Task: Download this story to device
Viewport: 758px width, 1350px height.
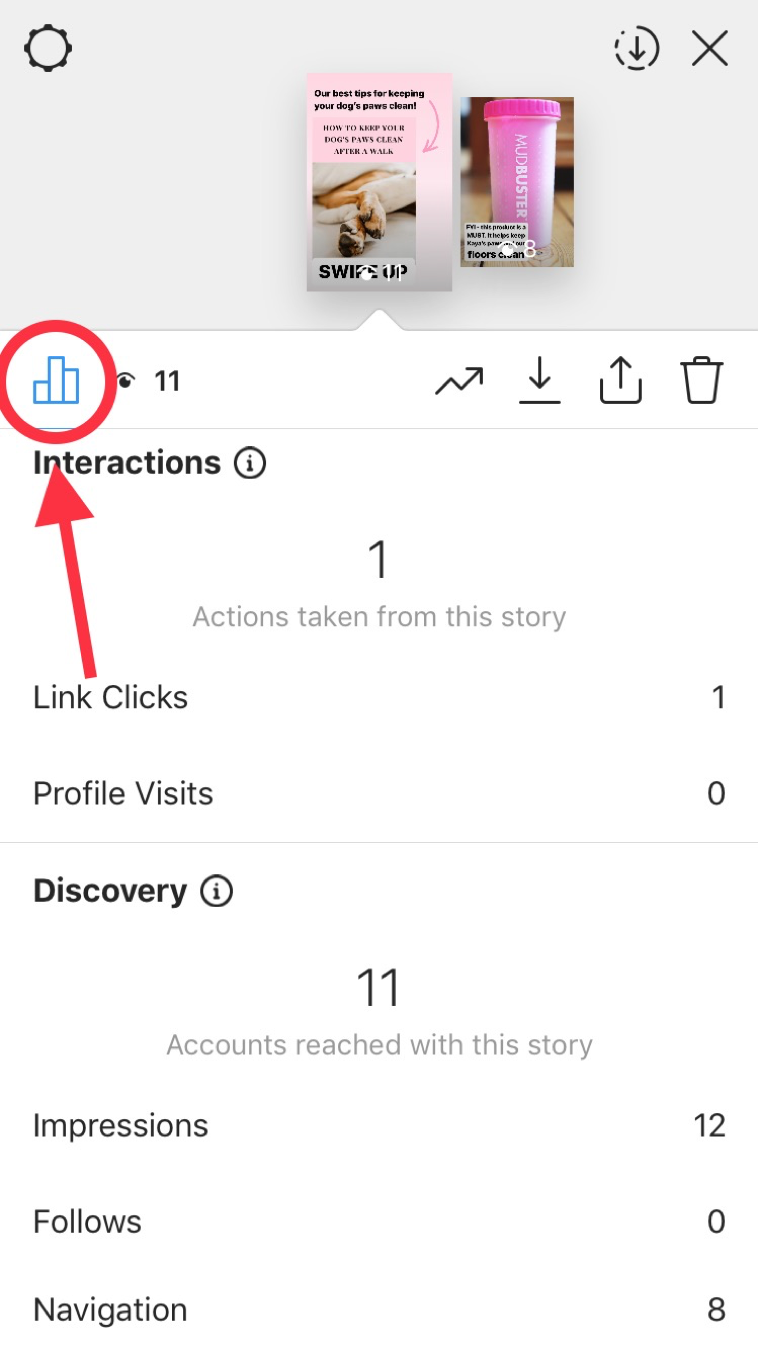Action: click(540, 380)
